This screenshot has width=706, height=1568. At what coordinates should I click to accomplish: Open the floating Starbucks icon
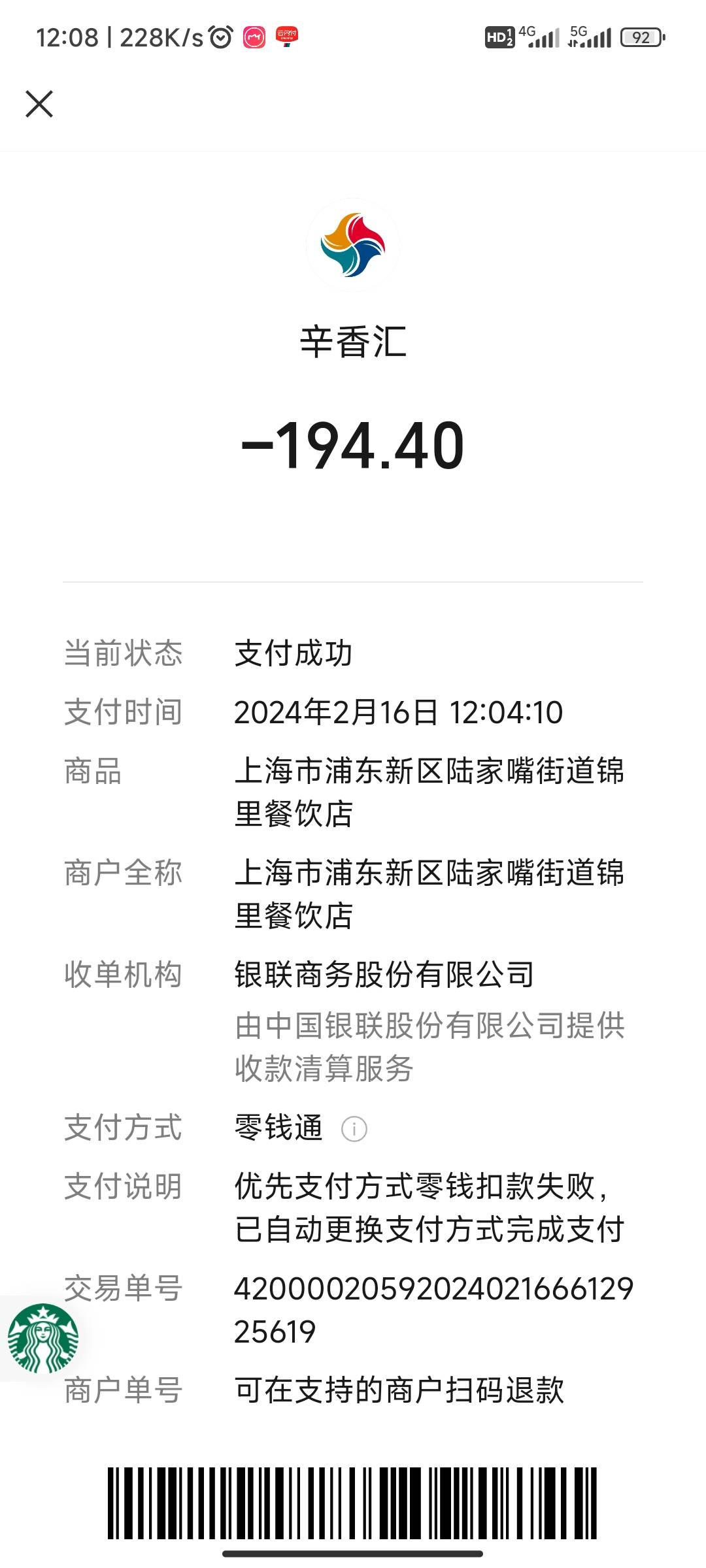[42, 1339]
